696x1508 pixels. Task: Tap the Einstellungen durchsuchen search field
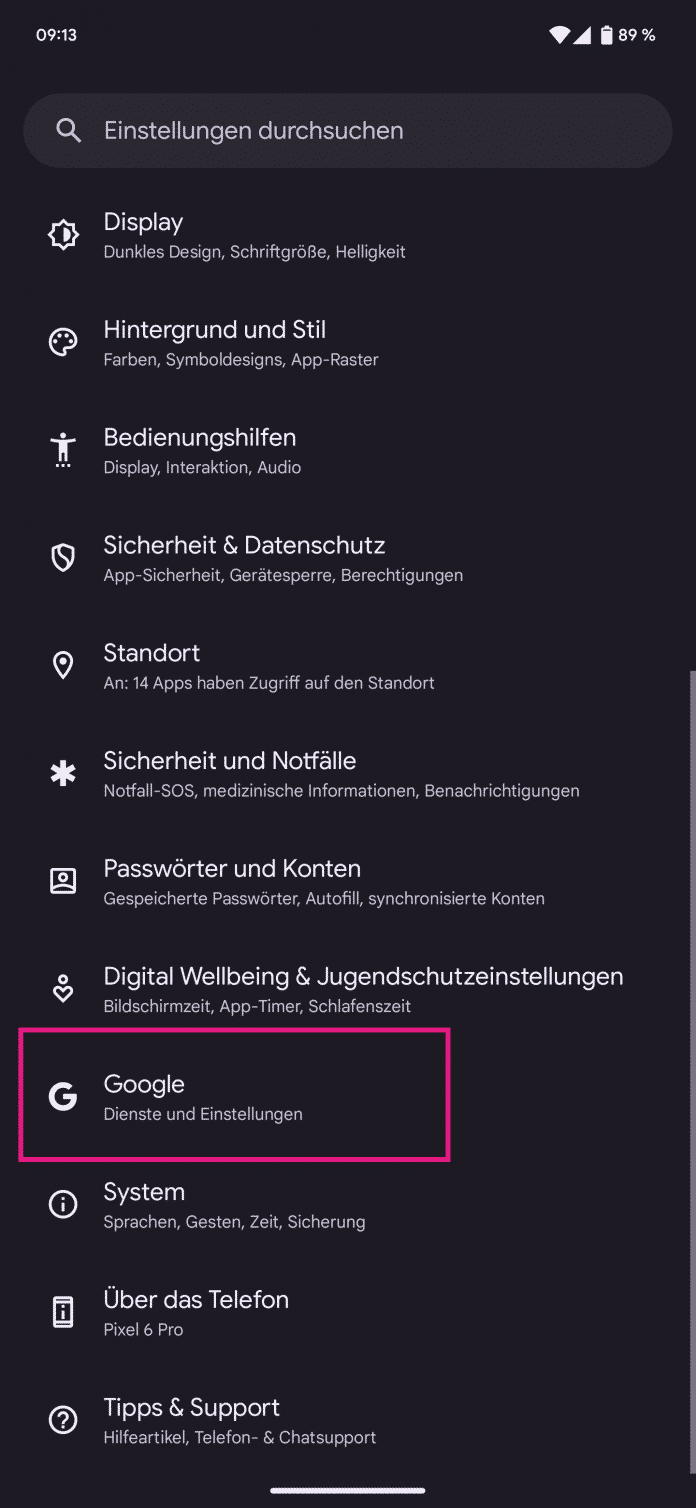point(348,131)
